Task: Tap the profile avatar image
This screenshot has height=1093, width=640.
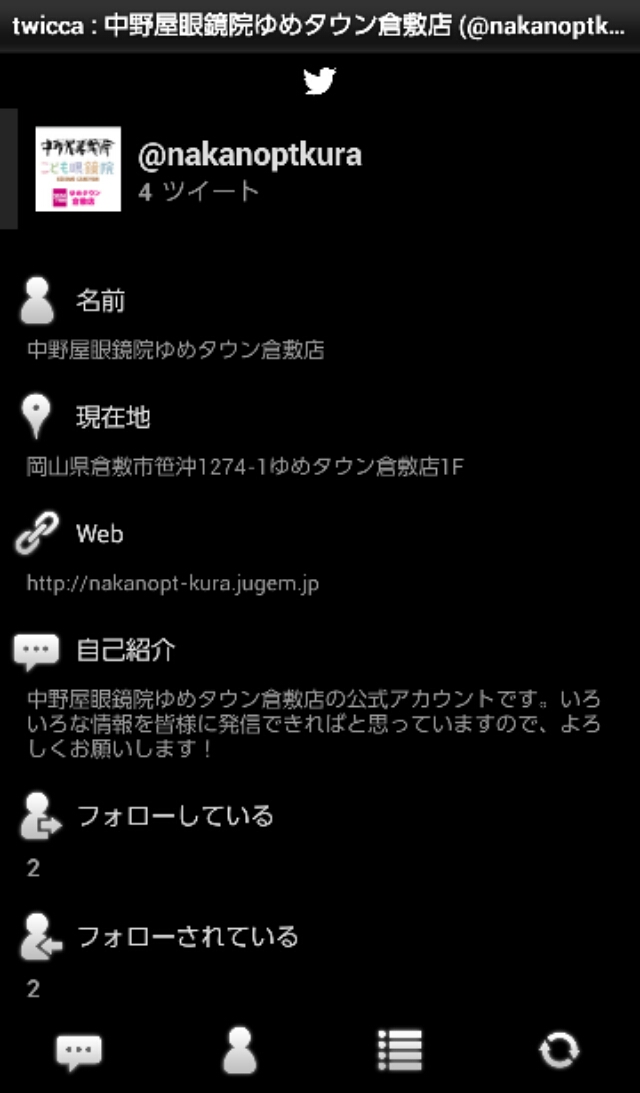Action: pos(78,169)
